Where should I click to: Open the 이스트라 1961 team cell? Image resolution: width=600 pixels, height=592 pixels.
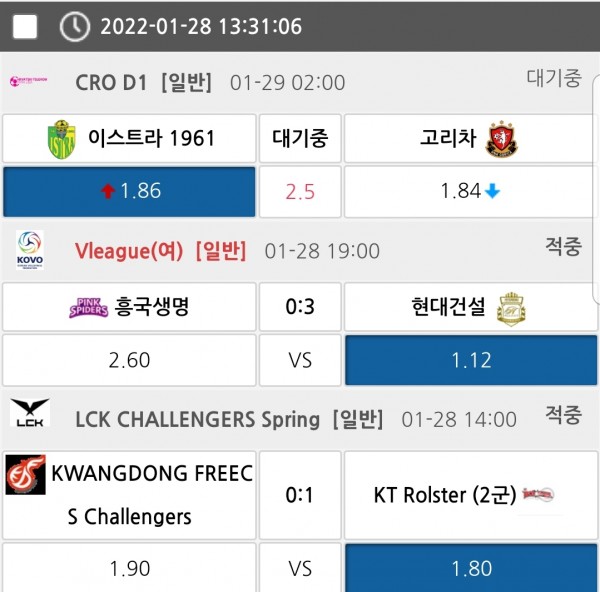(129, 138)
